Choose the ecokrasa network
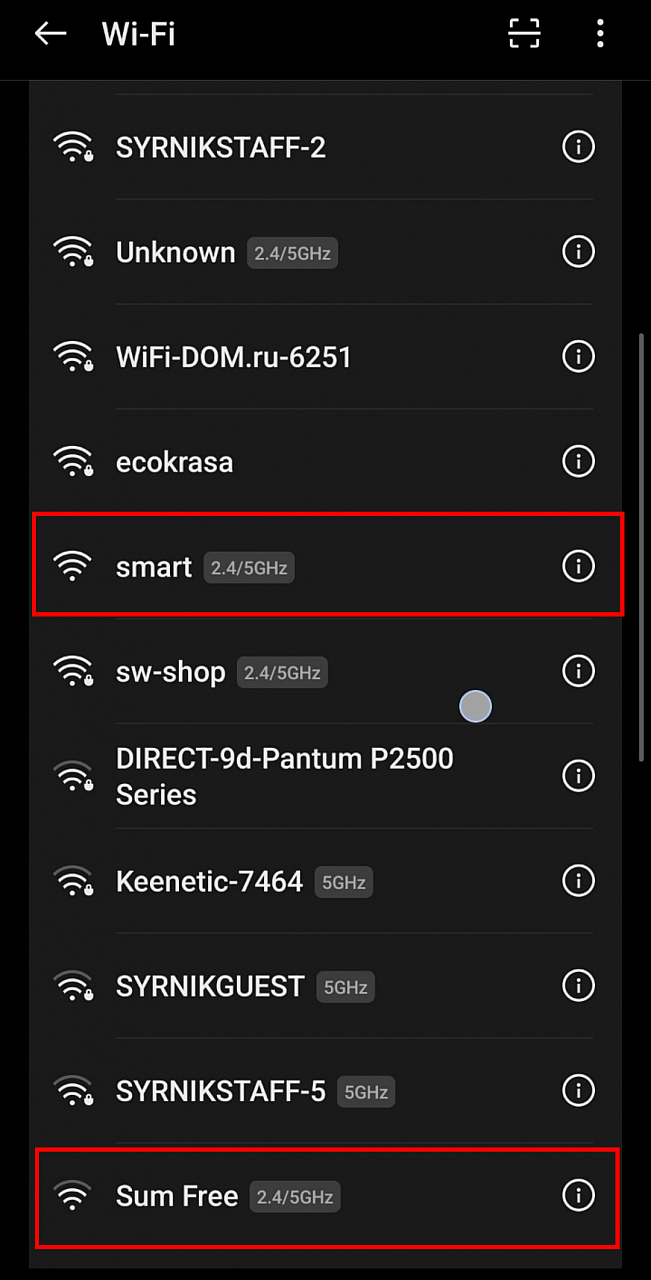This screenshot has width=651, height=1280. [x=175, y=462]
